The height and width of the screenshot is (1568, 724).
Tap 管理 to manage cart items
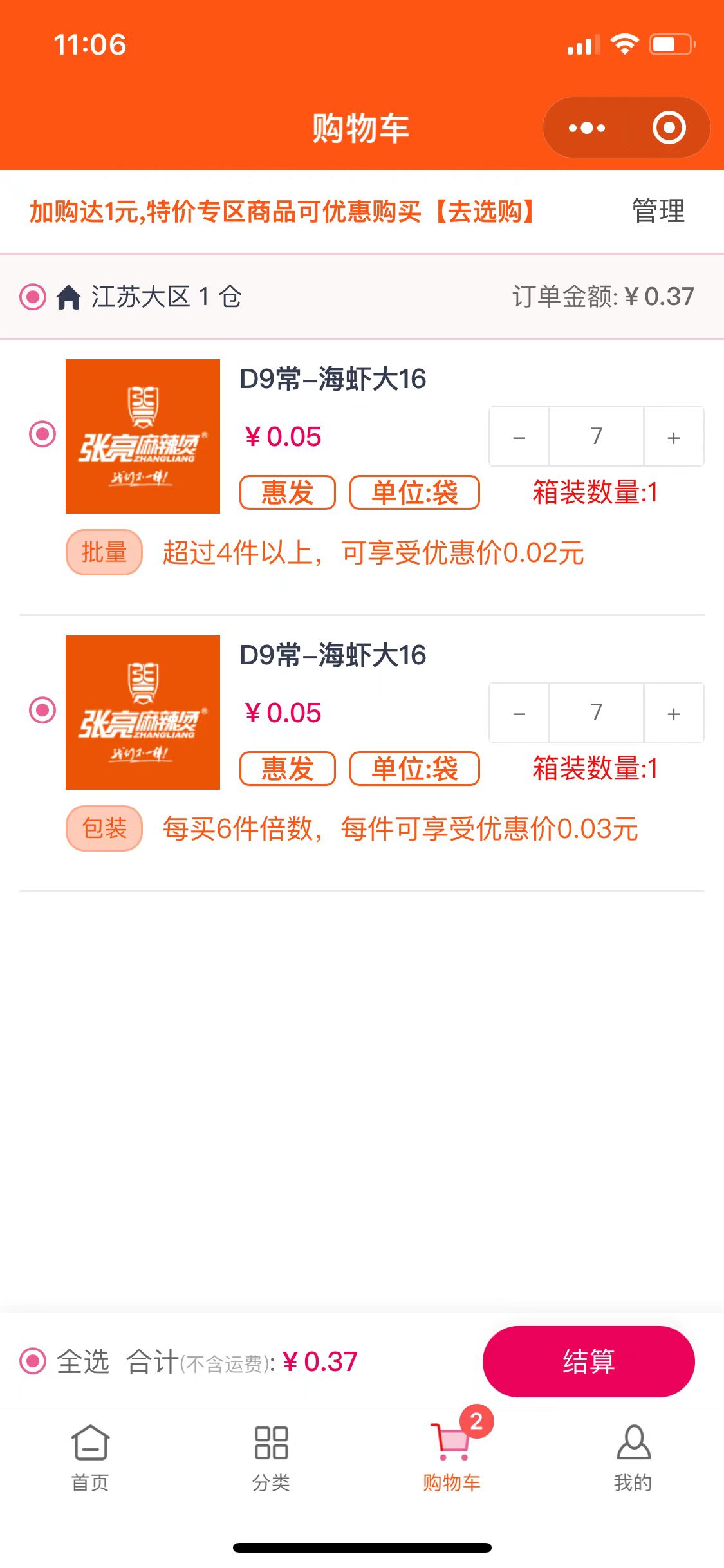tap(658, 212)
